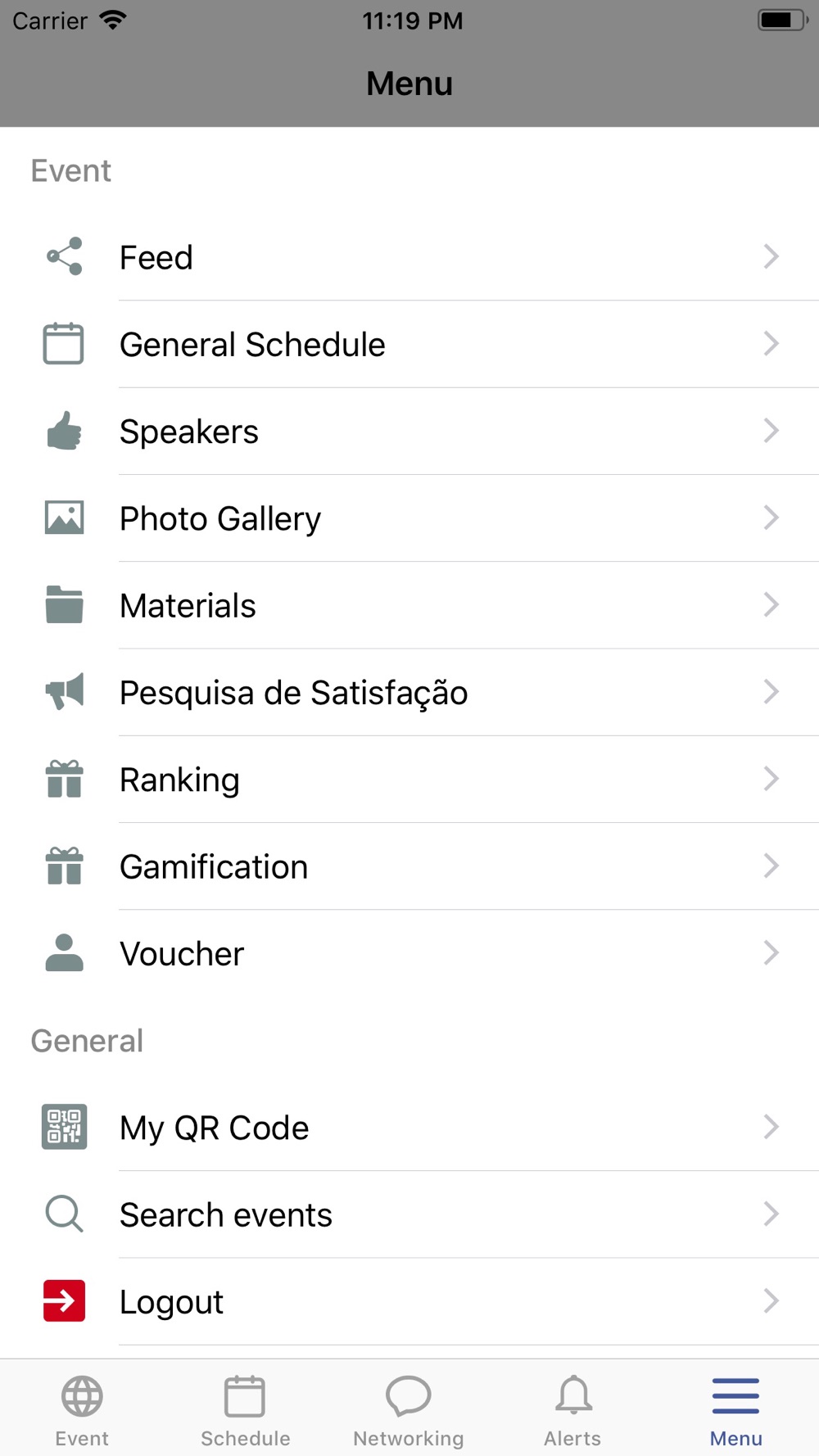
Task: Switch to the Schedule tab
Action: tap(246, 1410)
